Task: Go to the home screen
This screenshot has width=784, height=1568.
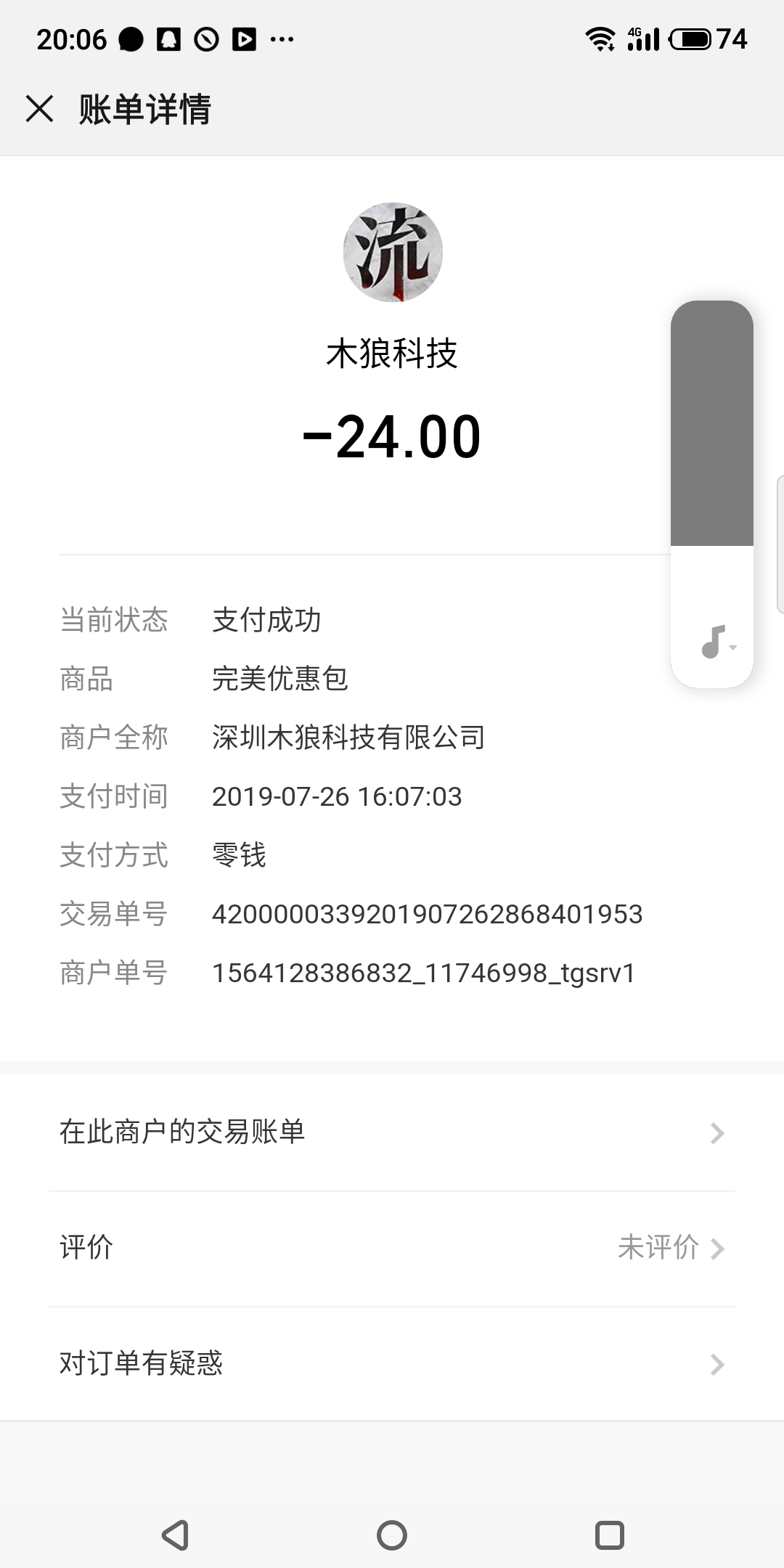Action: pos(392,1535)
